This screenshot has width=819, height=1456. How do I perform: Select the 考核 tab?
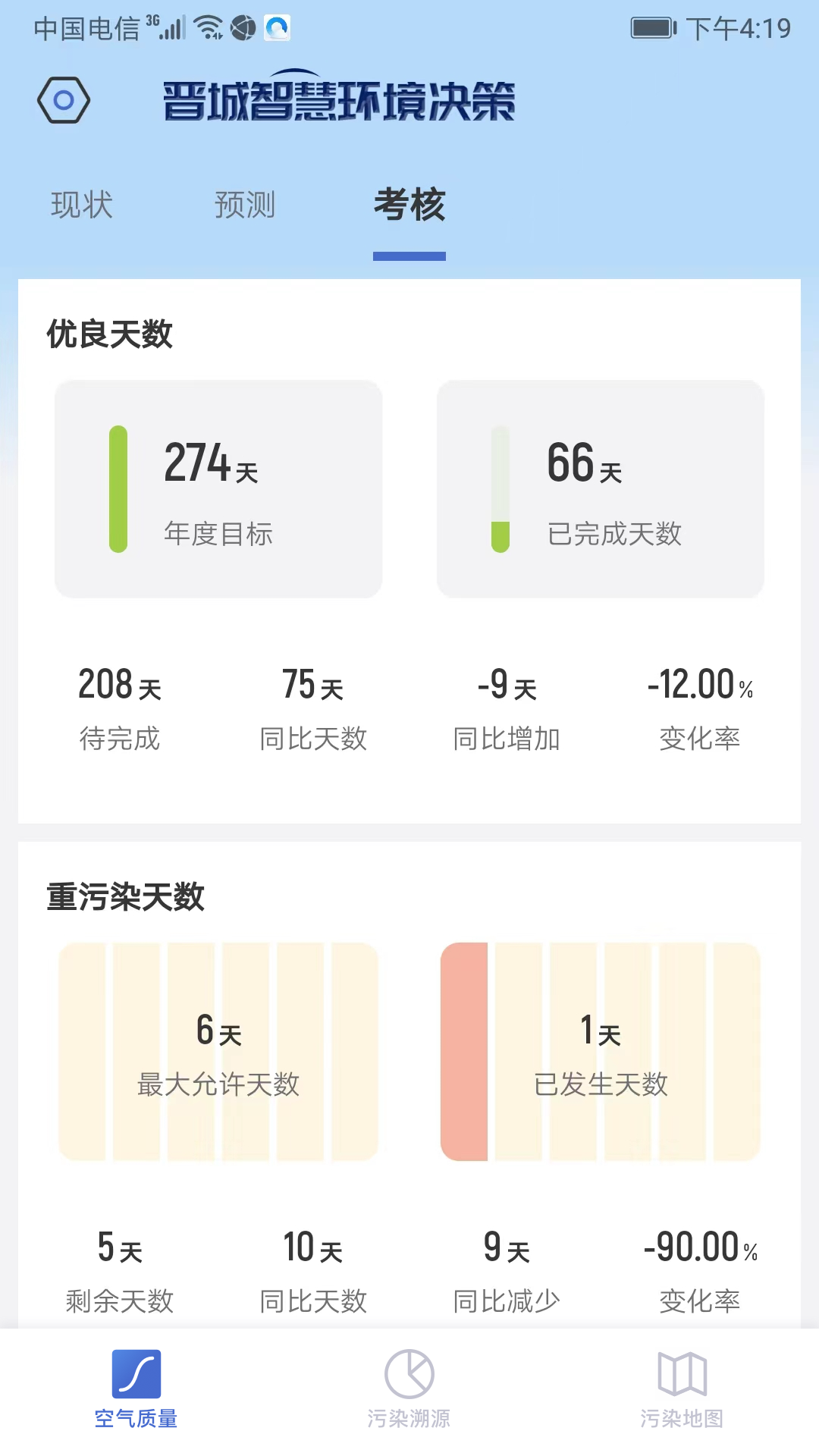pos(409,206)
